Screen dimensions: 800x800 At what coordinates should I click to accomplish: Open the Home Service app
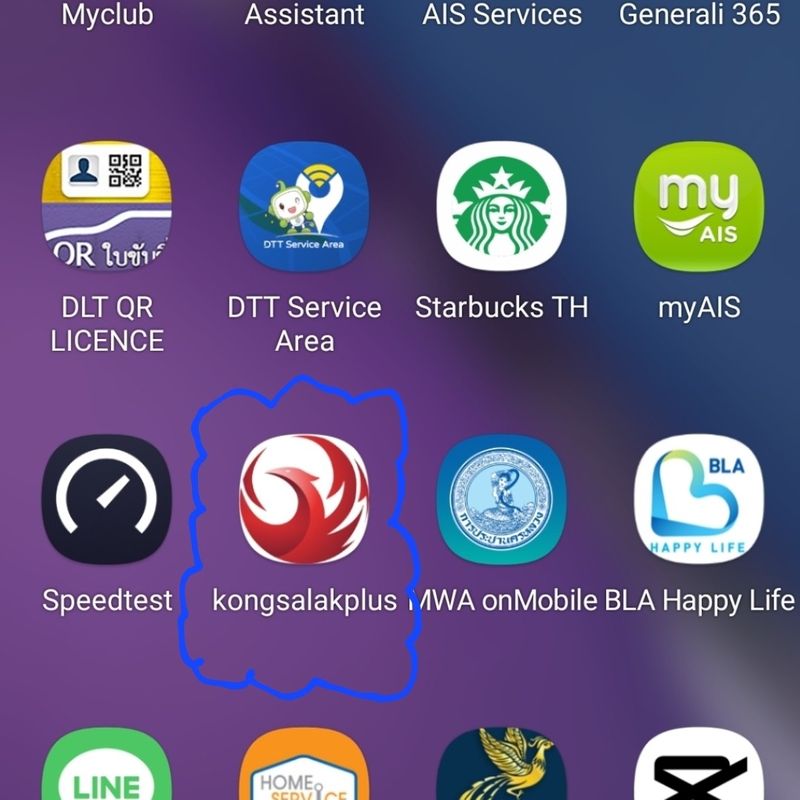pyautogui.click(x=304, y=770)
